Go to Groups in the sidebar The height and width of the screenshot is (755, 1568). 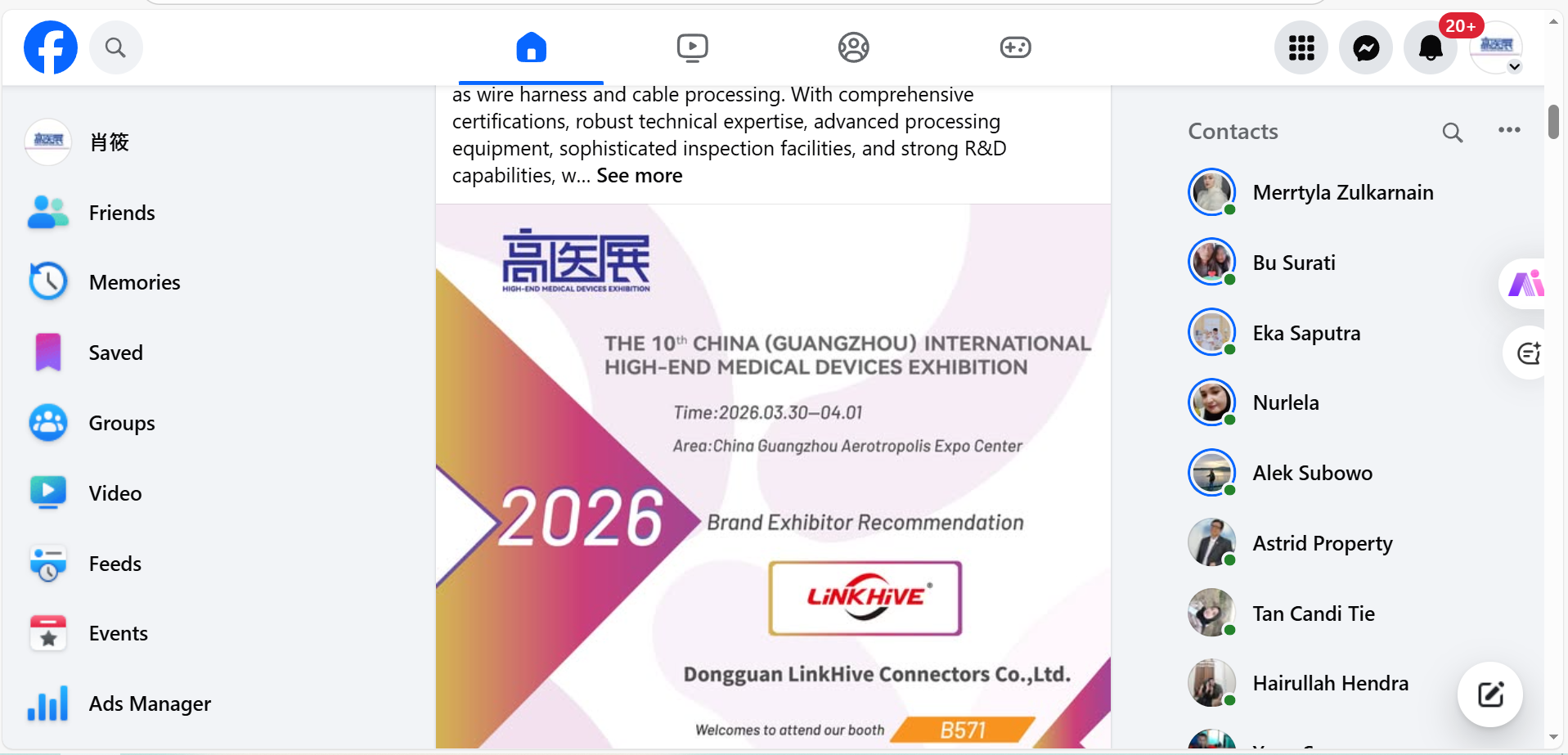pos(121,423)
